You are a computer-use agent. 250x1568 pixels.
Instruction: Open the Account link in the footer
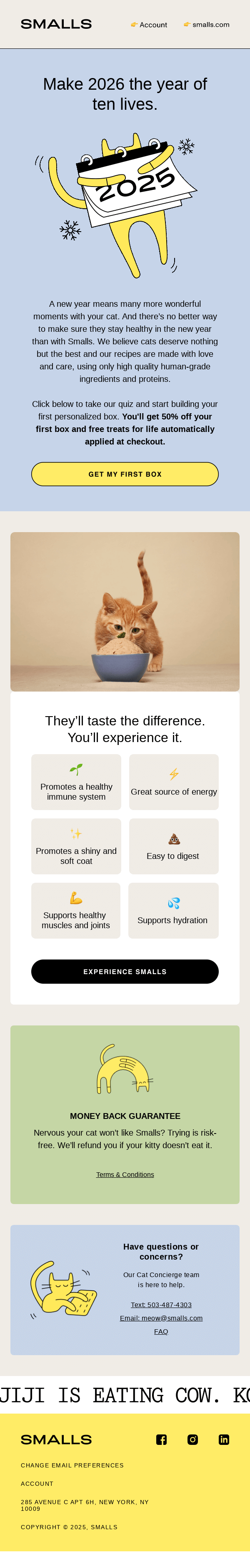37,1484
